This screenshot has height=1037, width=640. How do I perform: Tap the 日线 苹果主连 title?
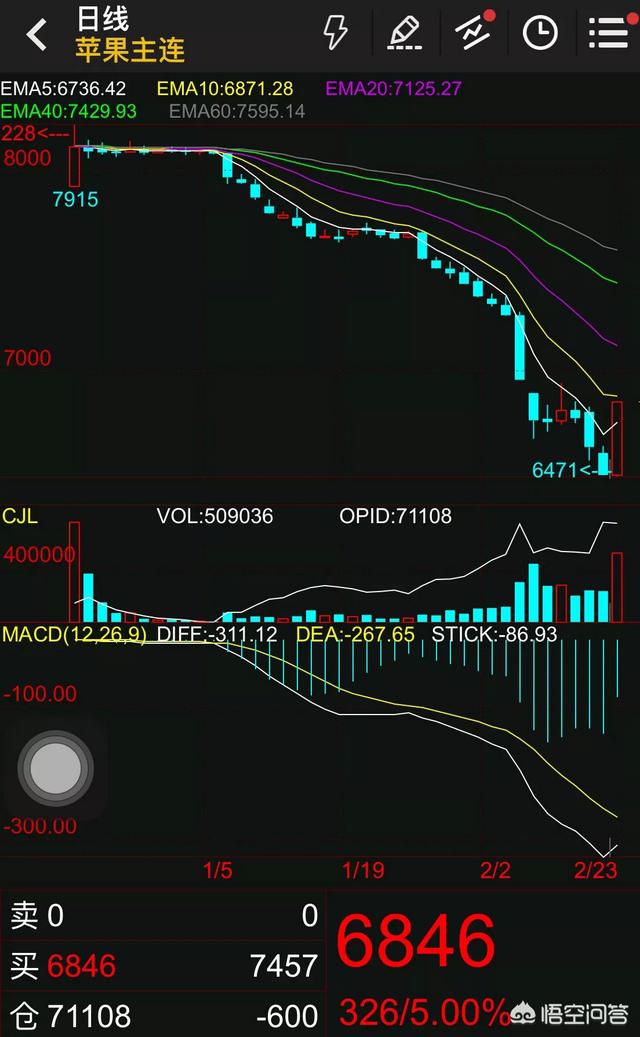[130, 35]
